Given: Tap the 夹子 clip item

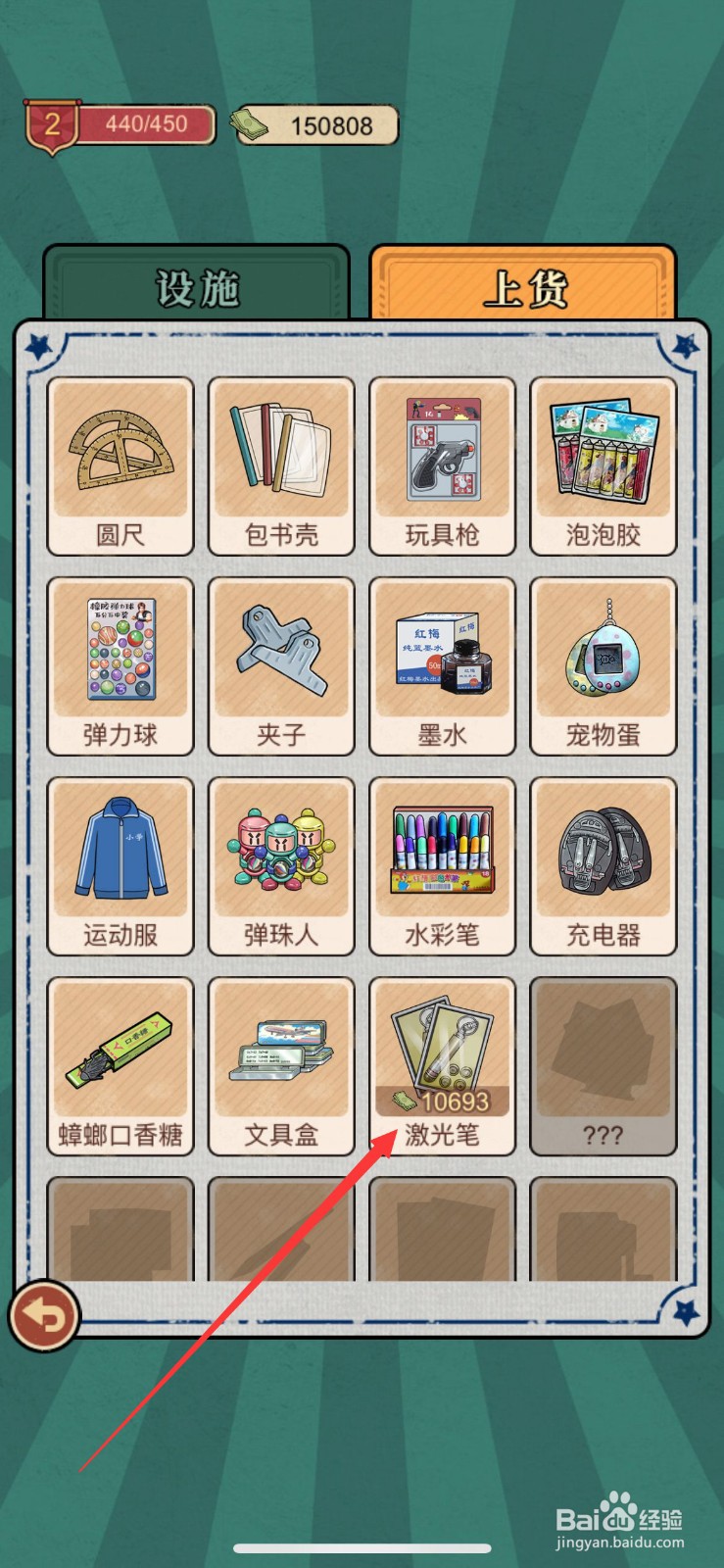Looking at the screenshot, I should (280, 664).
